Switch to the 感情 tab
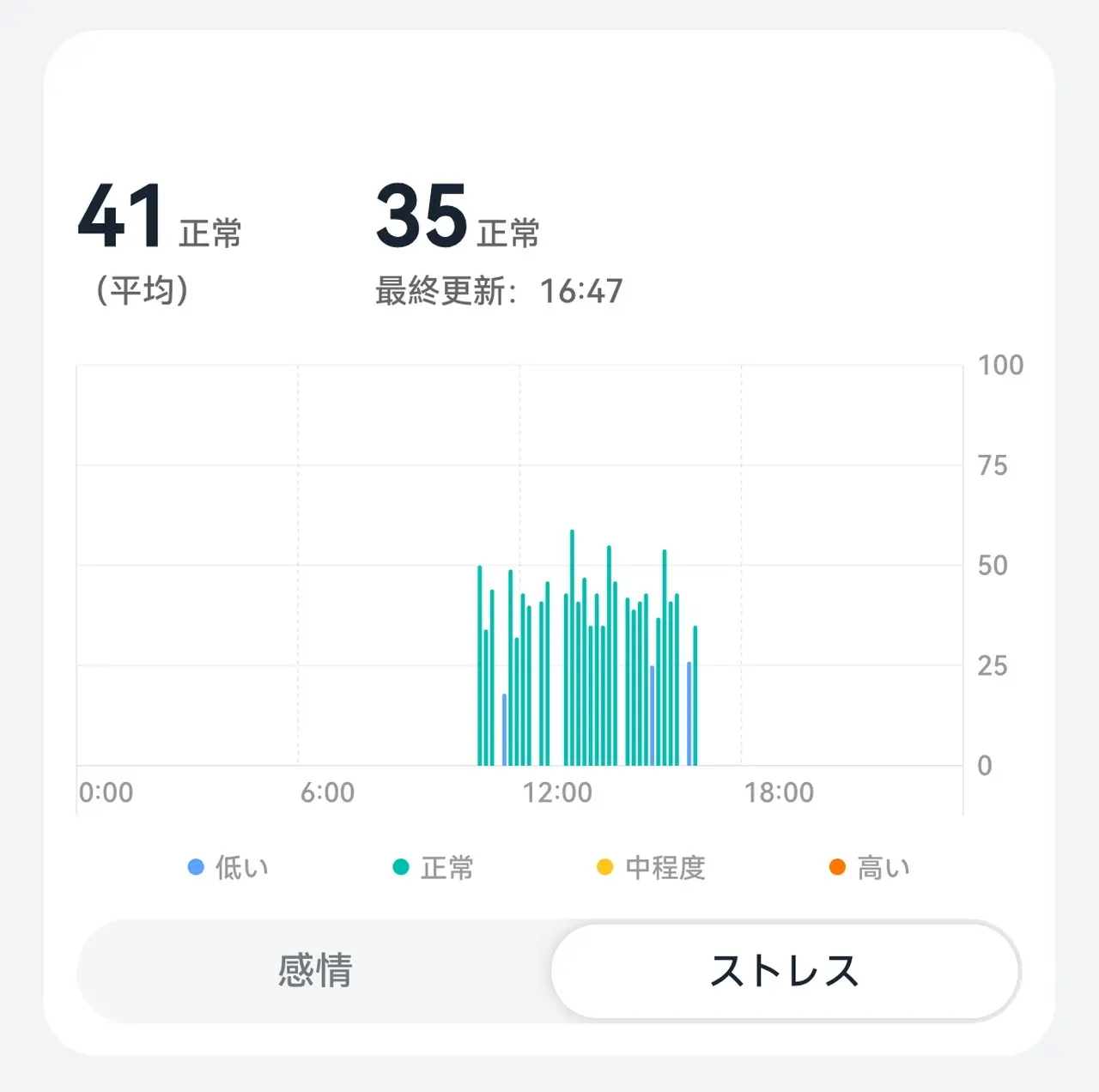 click(x=315, y=971)
